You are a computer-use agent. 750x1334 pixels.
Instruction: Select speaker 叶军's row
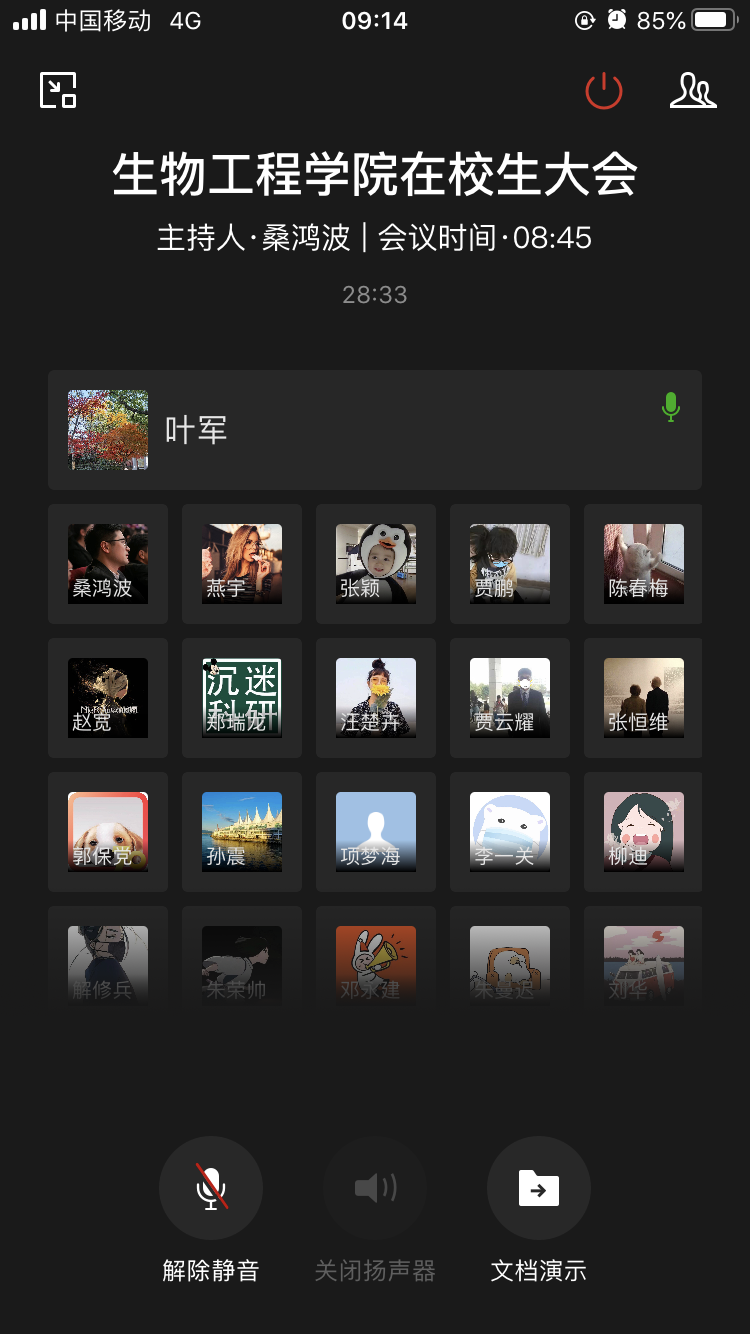pos(375,430)
